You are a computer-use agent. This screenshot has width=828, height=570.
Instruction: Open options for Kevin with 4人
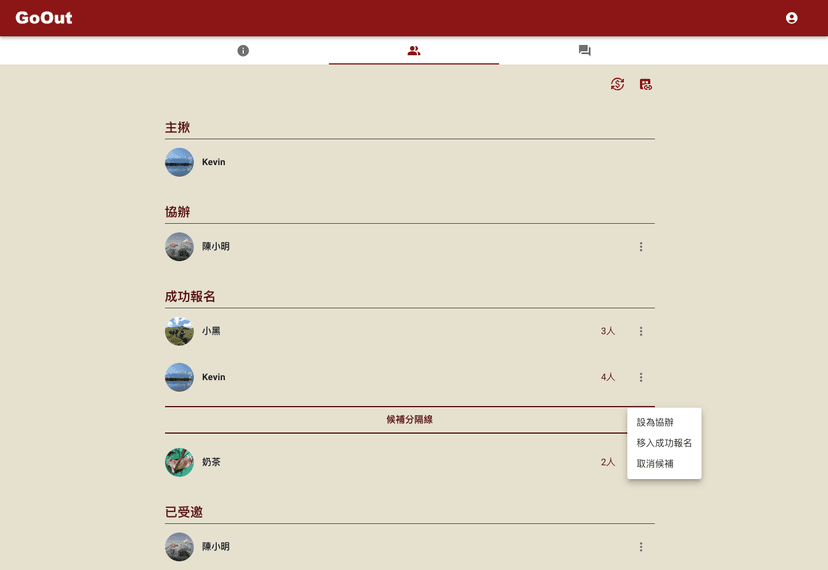click(641, 377)
